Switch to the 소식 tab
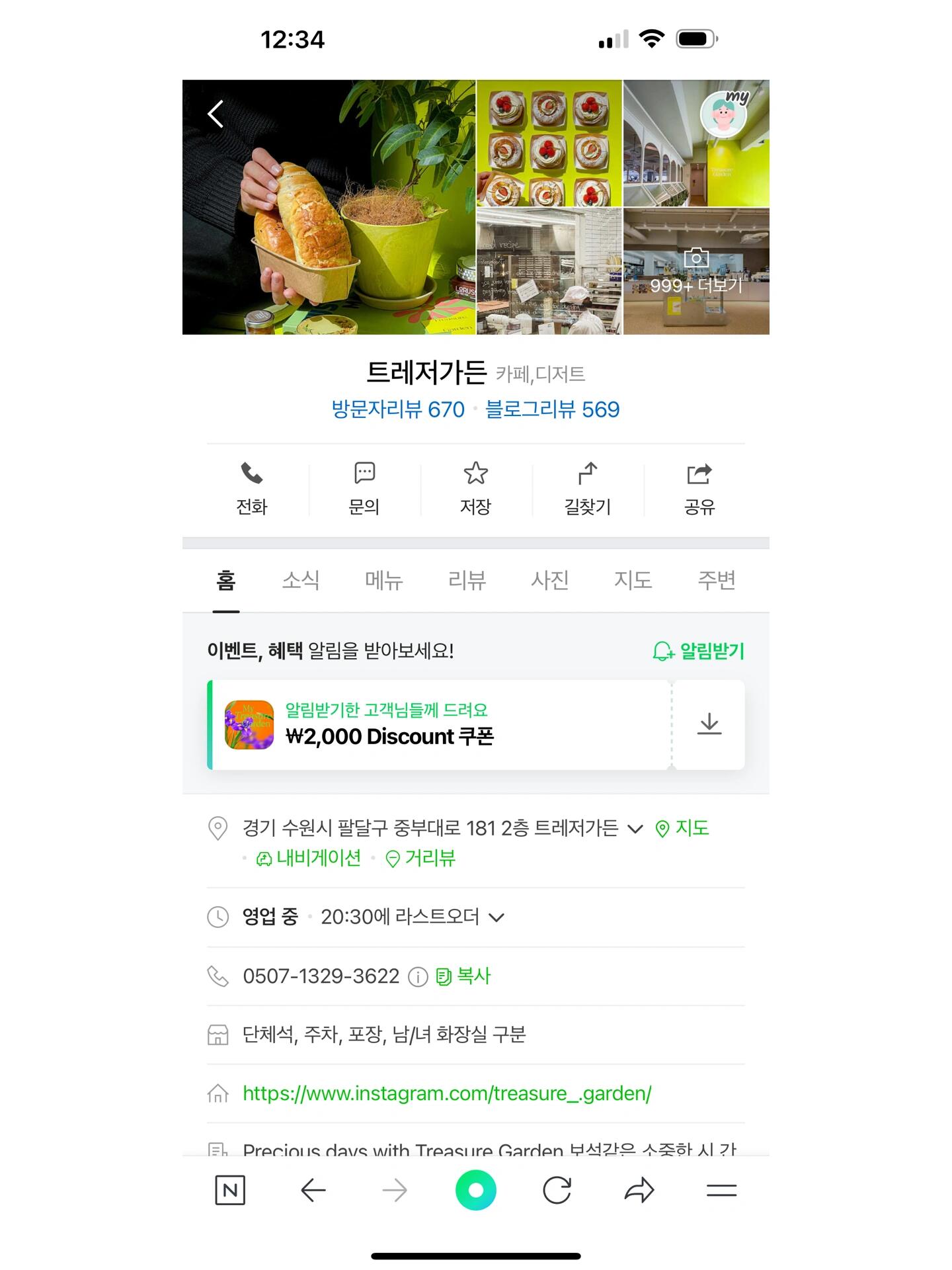 point(301,580)
